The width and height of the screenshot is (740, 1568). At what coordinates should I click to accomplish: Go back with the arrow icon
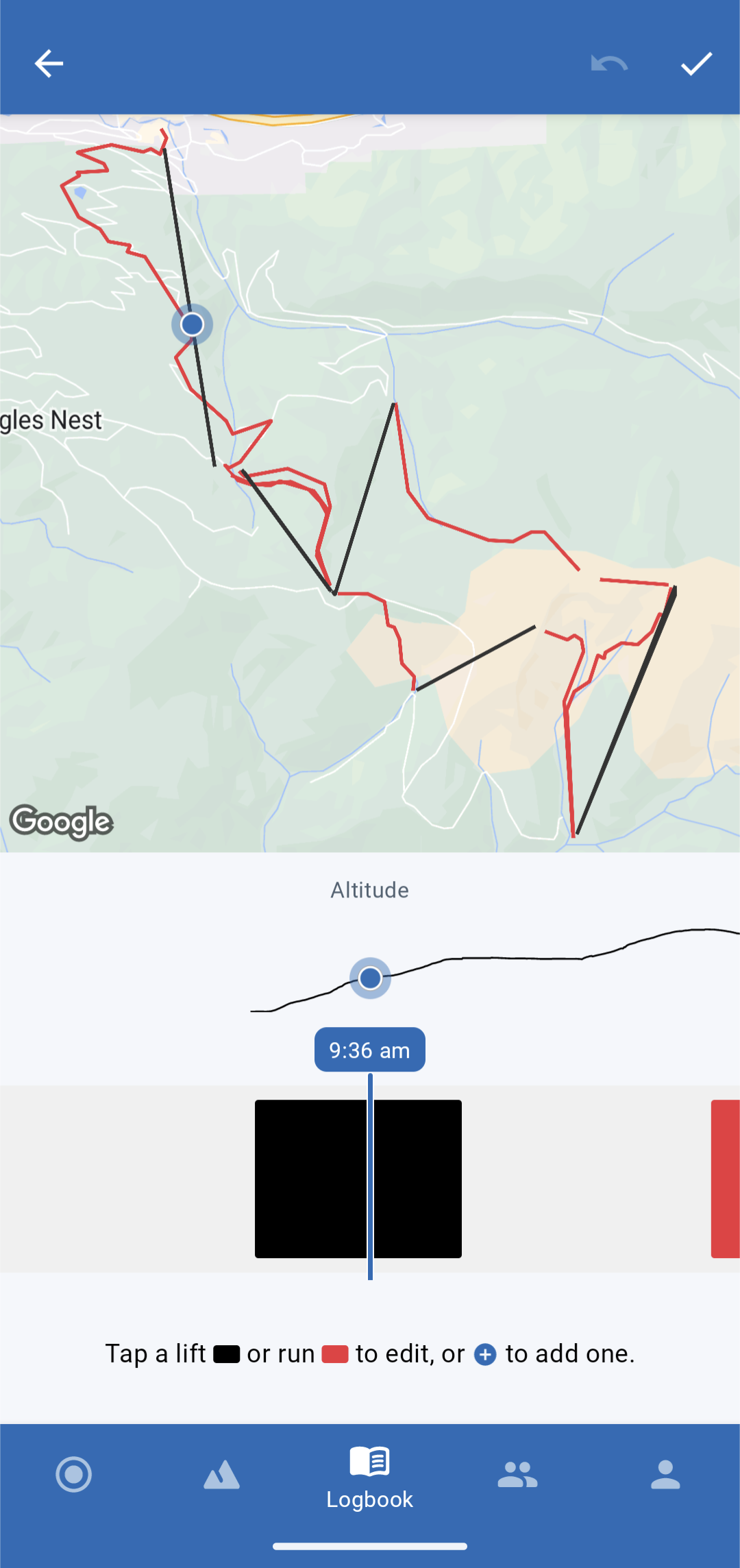tap(49, 64)
